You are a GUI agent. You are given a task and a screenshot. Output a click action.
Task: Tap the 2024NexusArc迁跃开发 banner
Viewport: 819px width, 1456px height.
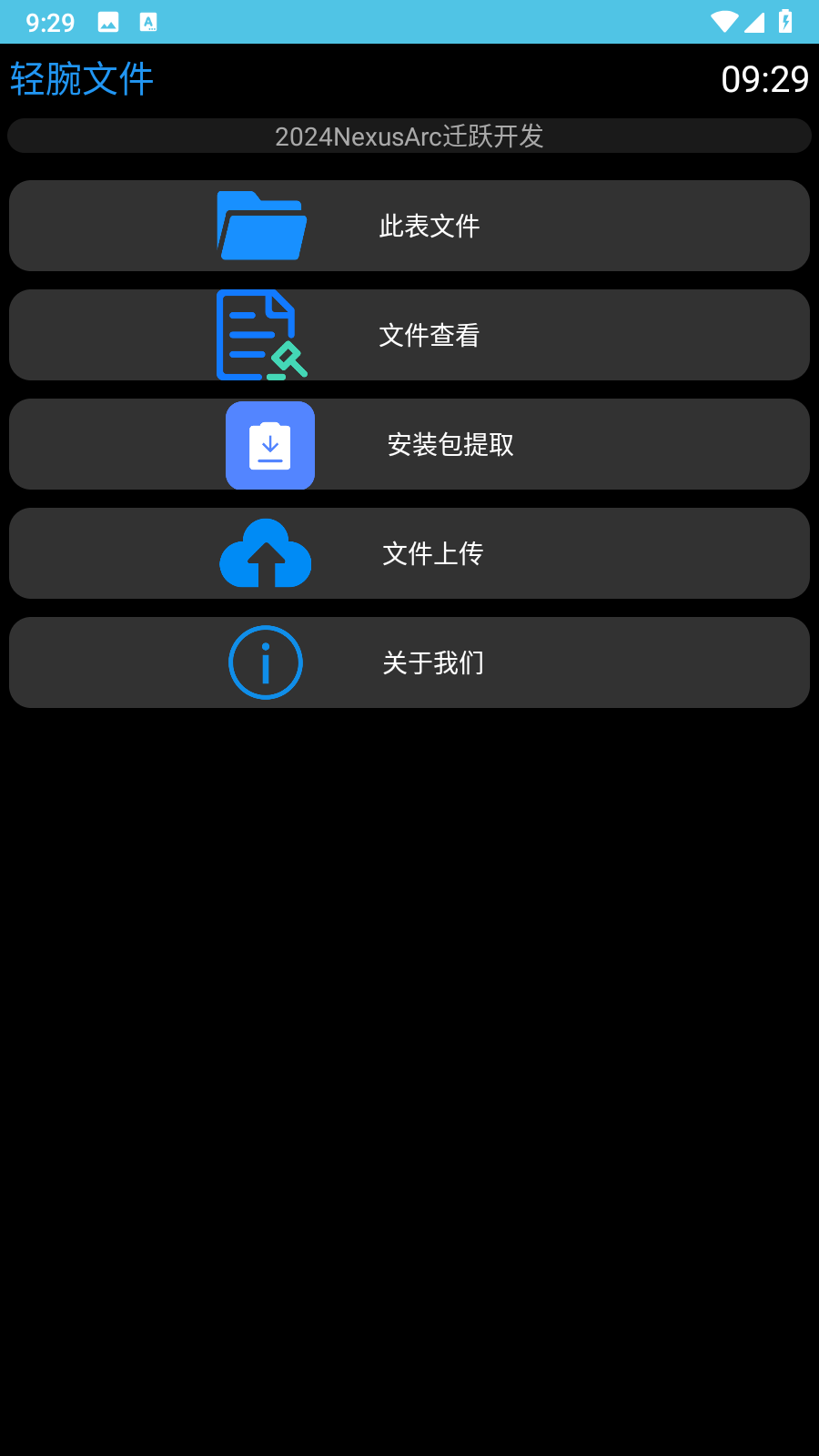click(x=409, y=135)
